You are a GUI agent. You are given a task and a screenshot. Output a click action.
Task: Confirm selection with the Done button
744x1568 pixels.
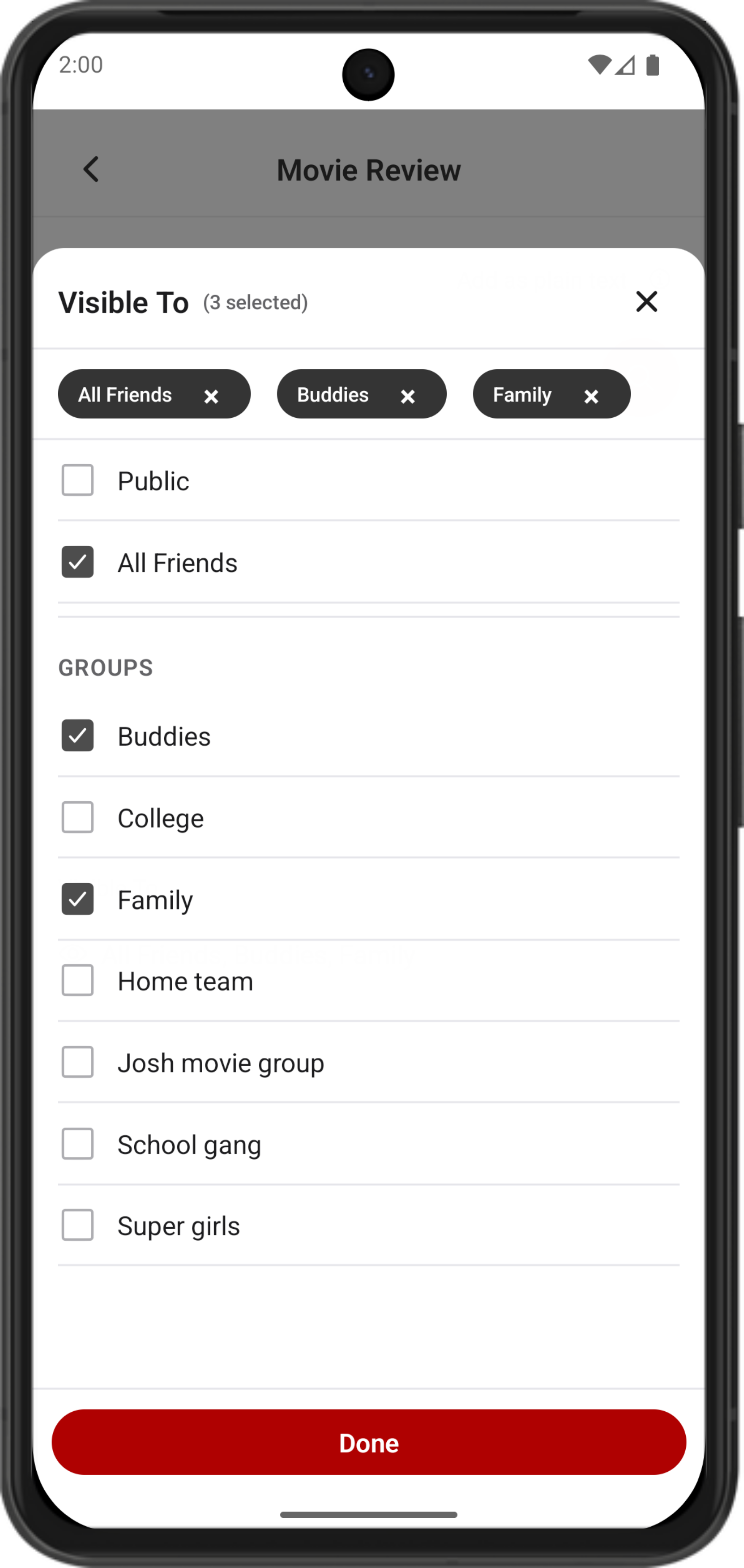coord(369,1443)
